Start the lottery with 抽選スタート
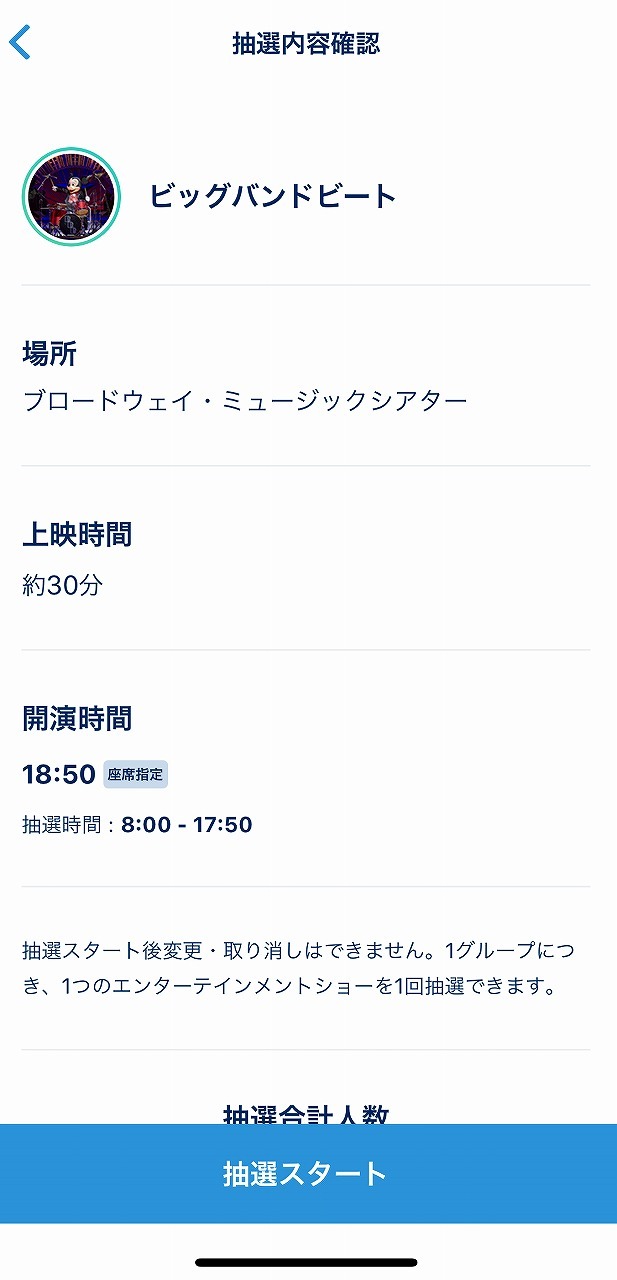The height and width of the screenshot is (1280, 617). point(307,1173)
